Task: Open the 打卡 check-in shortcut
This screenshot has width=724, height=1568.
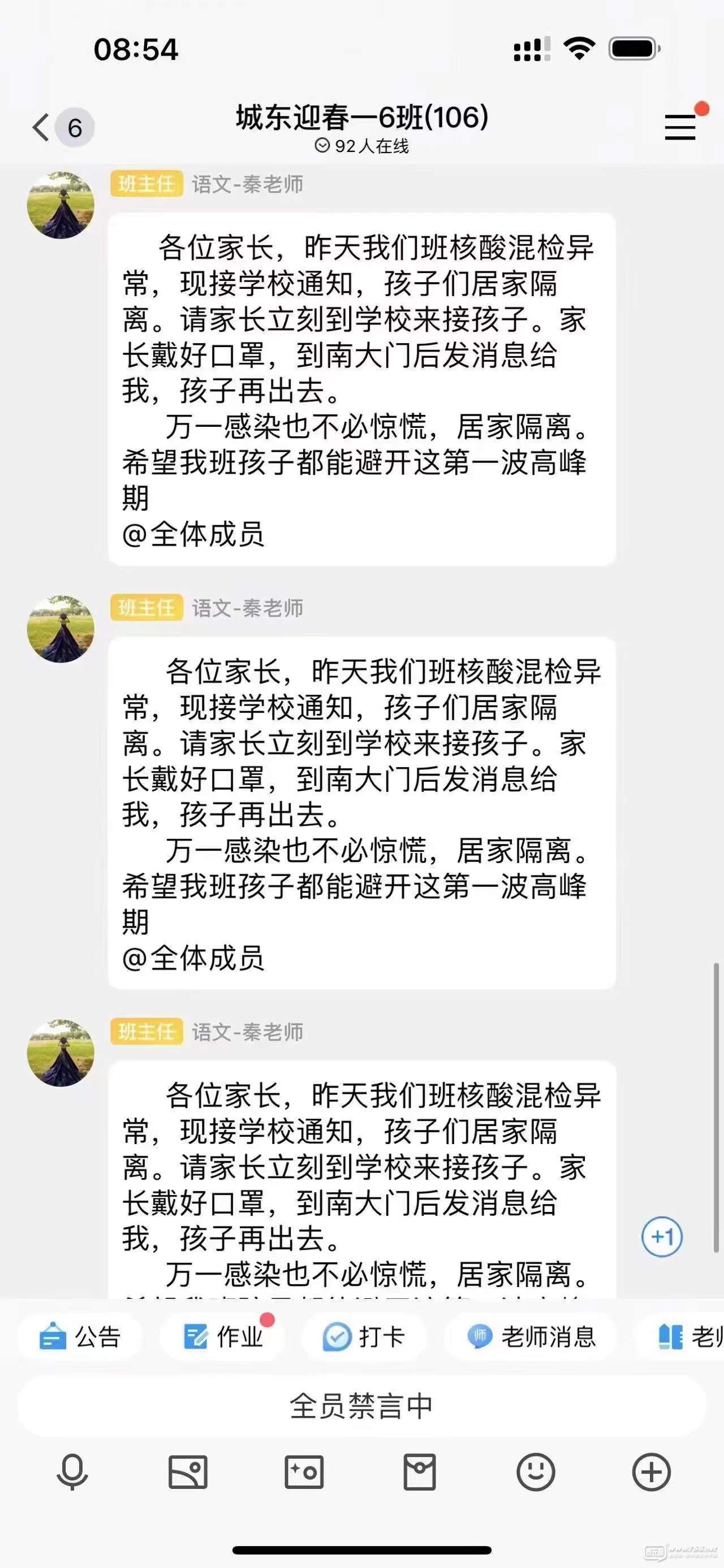Action: (x=364, y=1336)
